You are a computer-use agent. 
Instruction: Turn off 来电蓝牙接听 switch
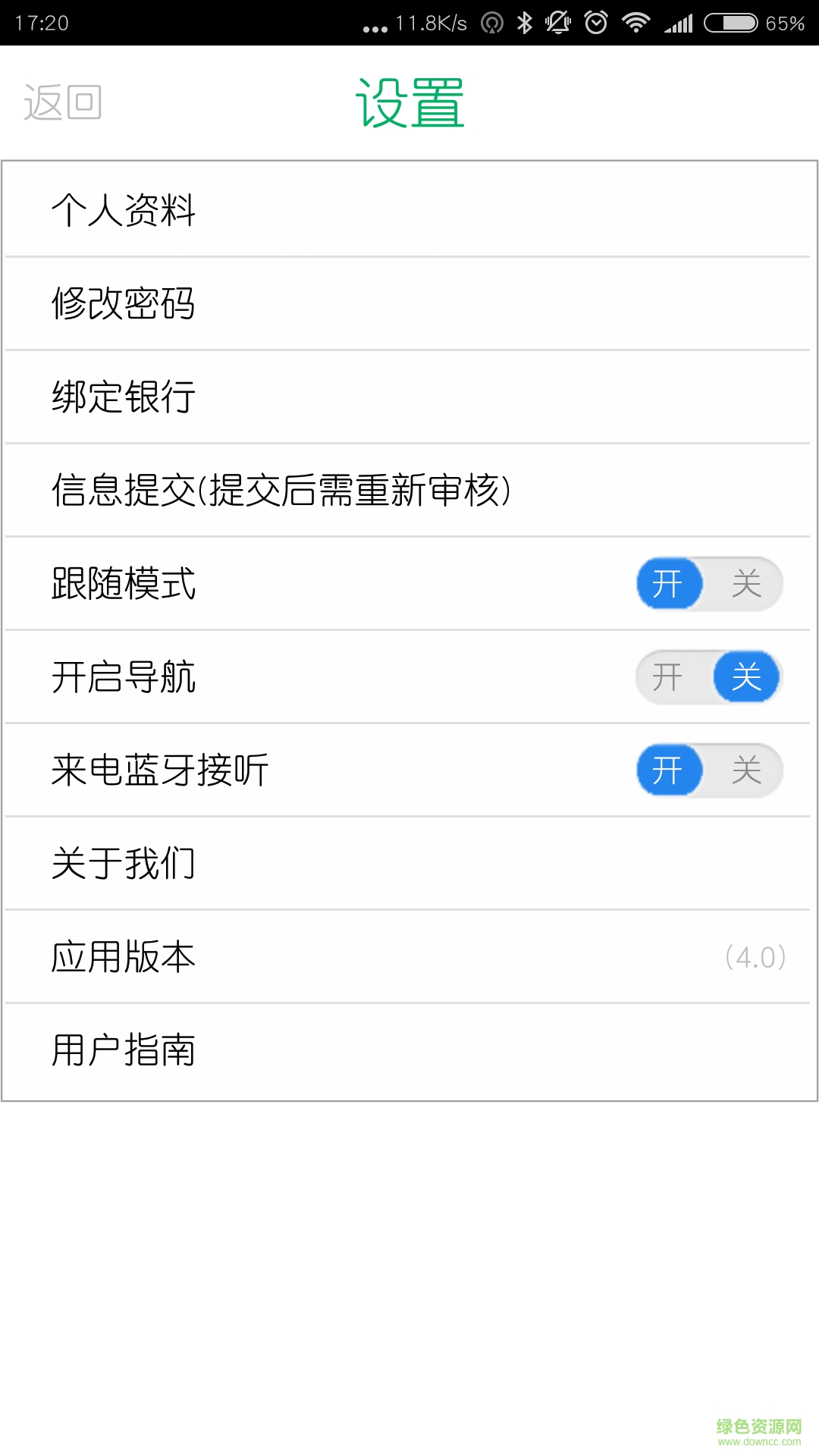coord(746,770)
